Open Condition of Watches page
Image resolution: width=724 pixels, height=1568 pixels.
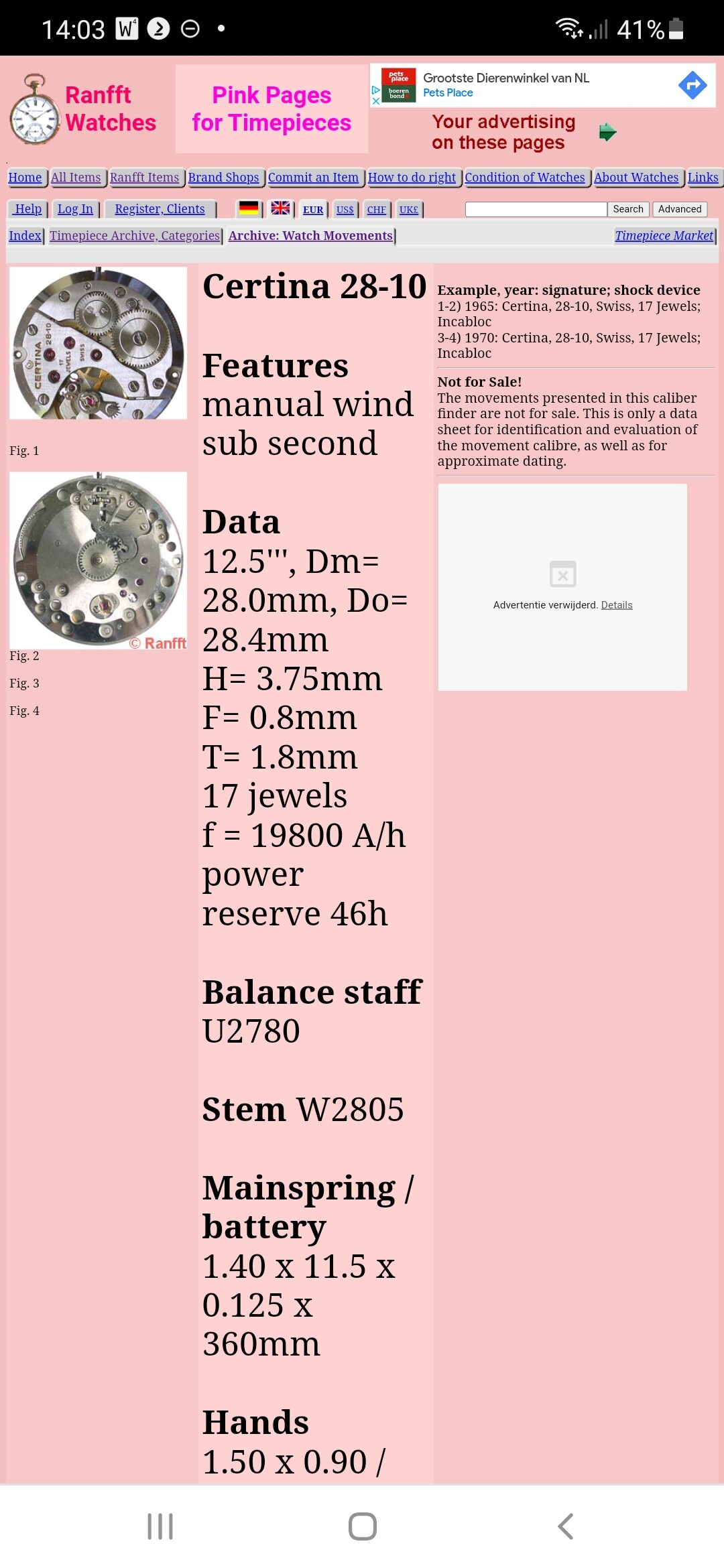[x=525, y=178]
